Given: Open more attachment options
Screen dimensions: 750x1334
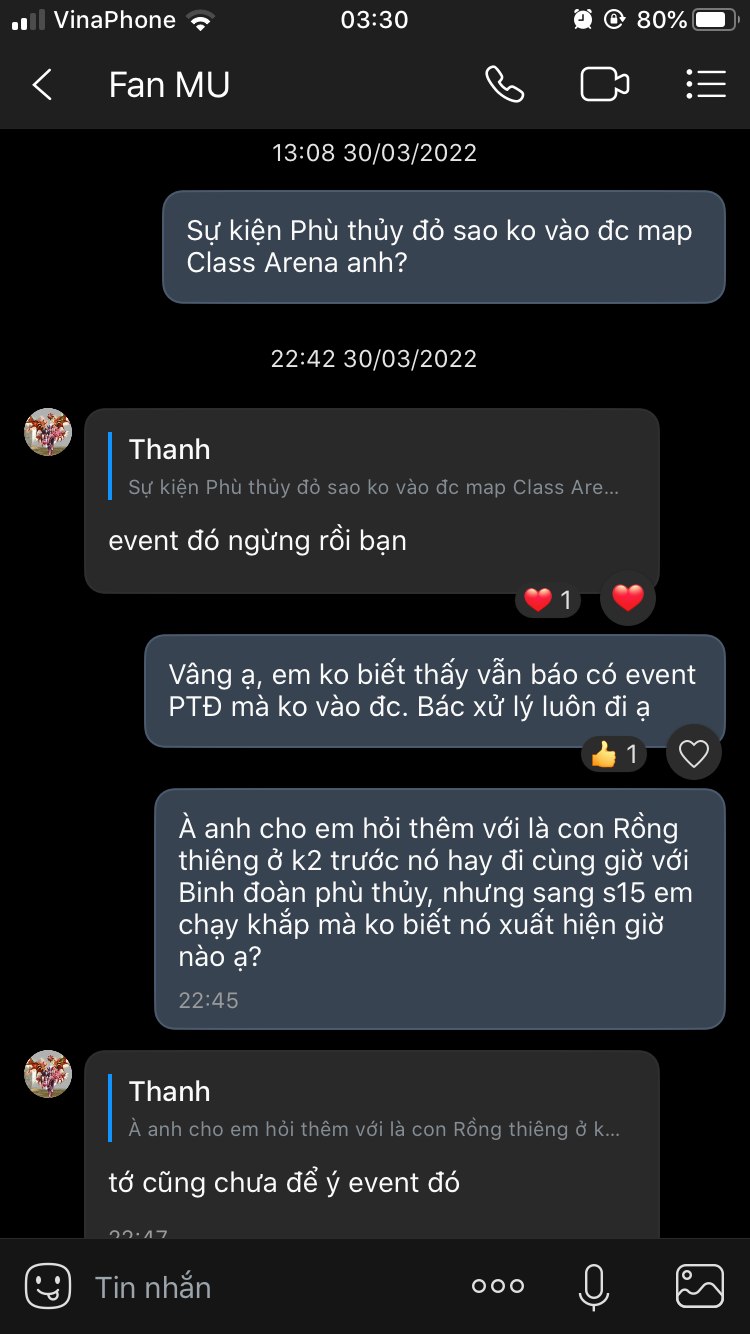Looking at the screenshot, I should click(497, 1286).
